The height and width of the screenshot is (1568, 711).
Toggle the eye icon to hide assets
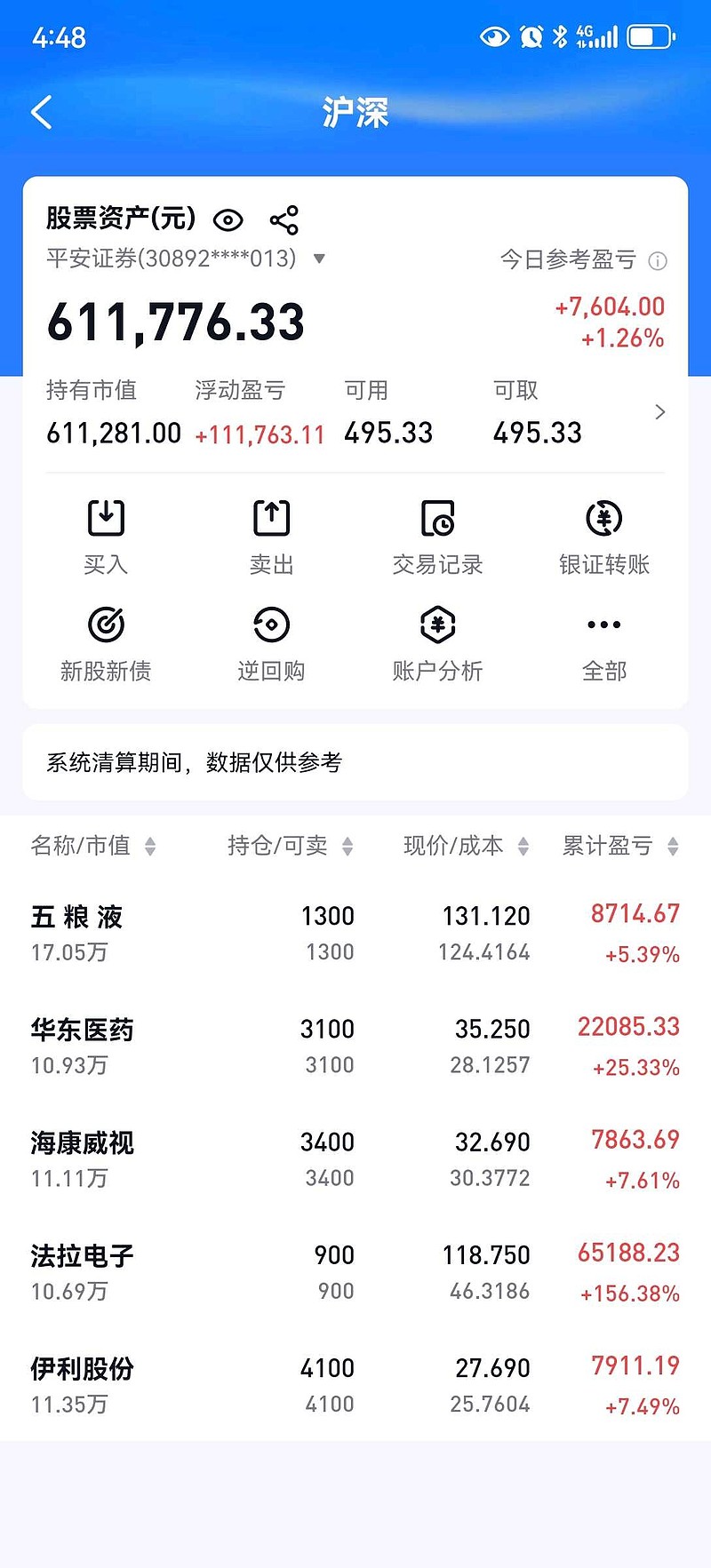point(228,219)
